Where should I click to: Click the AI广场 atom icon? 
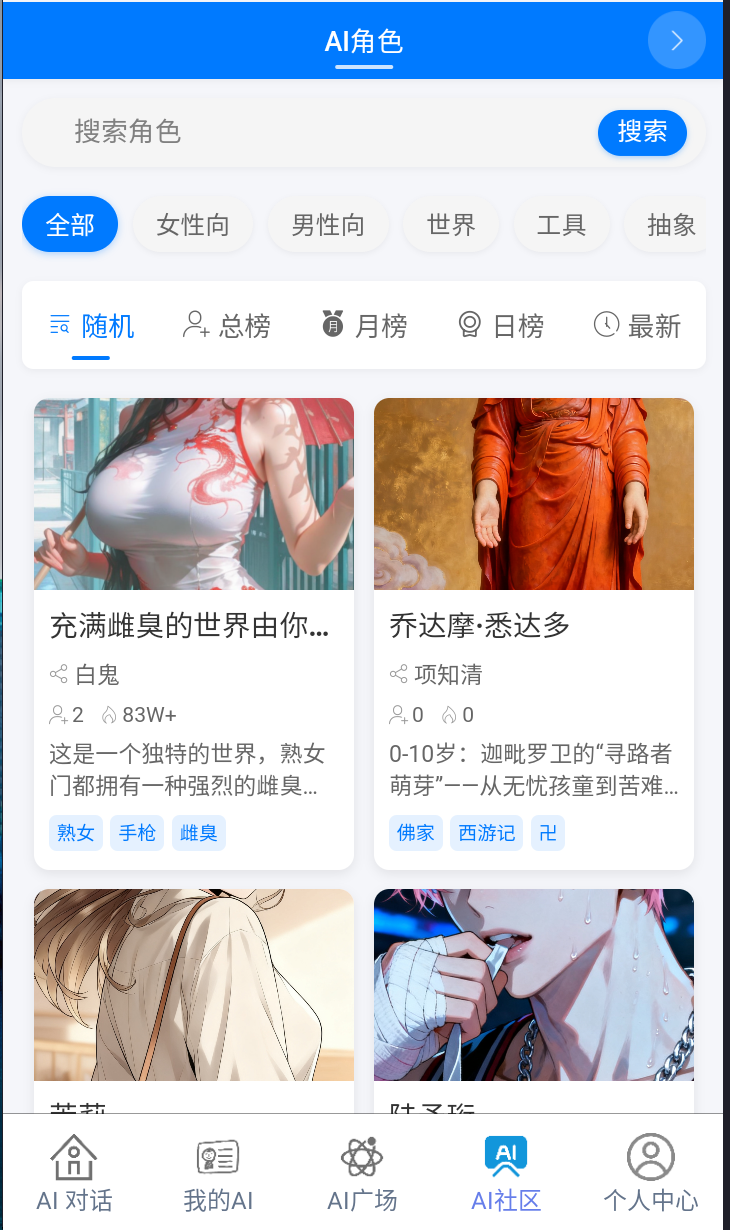coord(362,1158)
